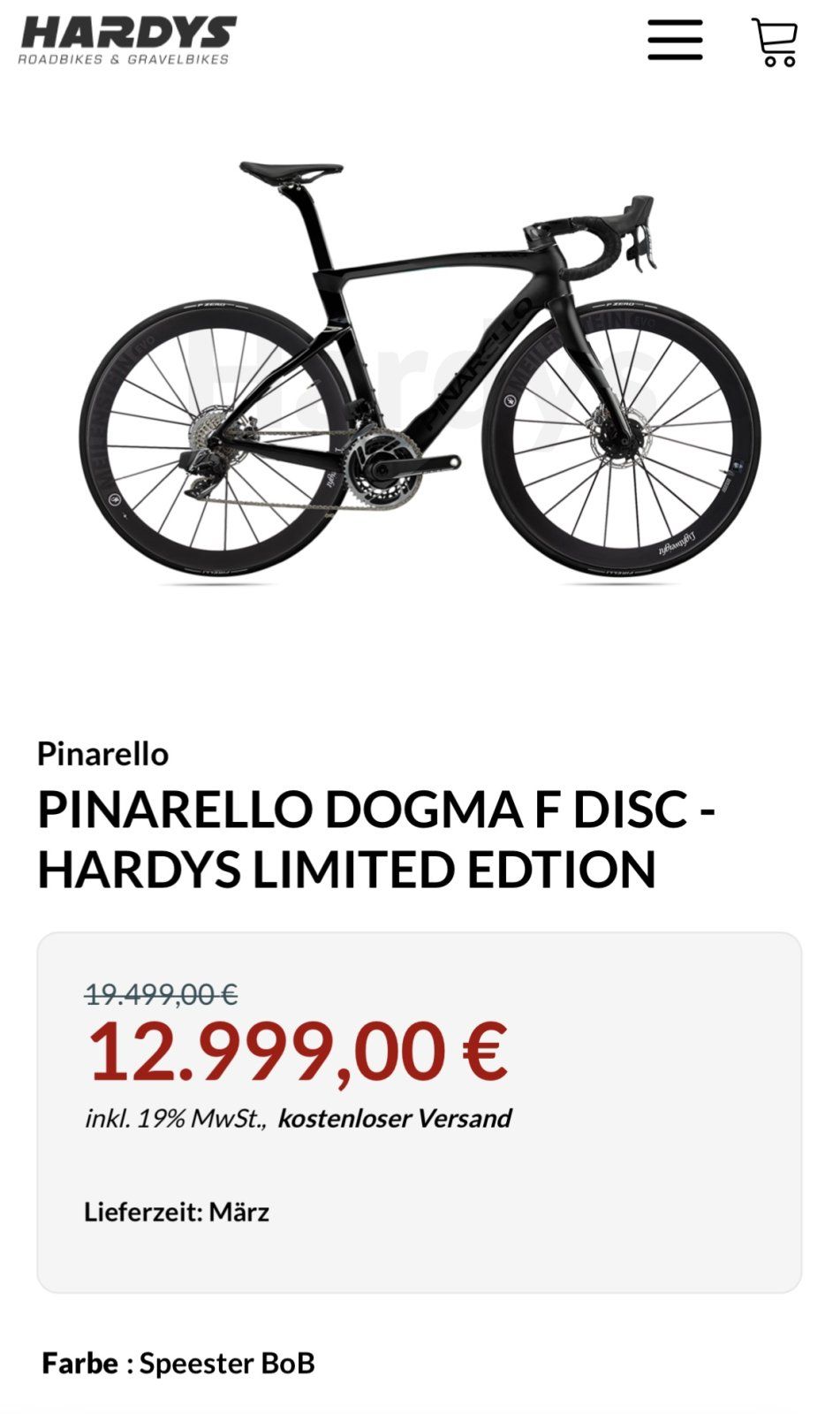Open the shopping cart
Screen dimensions: 840x1414
775,42
